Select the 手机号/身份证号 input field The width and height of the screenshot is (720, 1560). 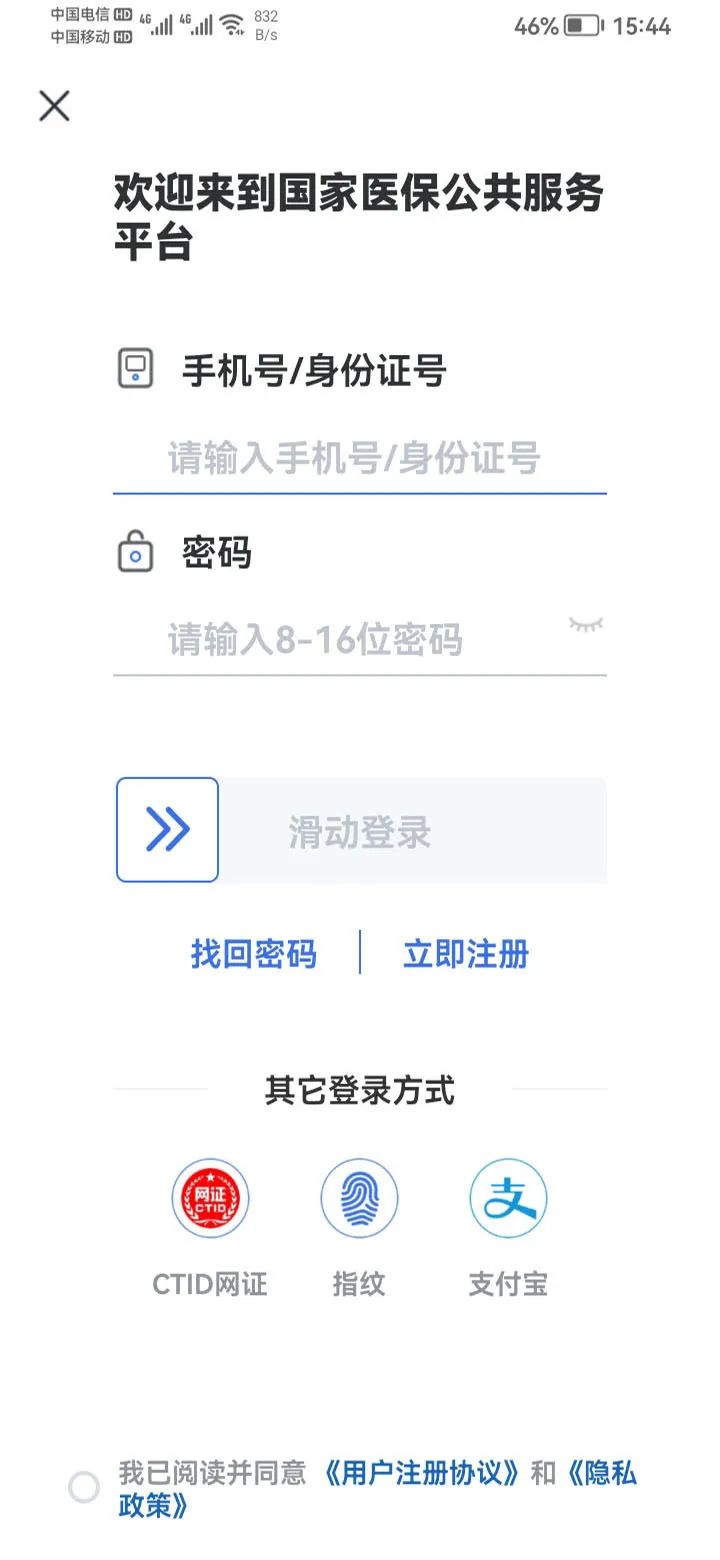(x=360, y=458)
